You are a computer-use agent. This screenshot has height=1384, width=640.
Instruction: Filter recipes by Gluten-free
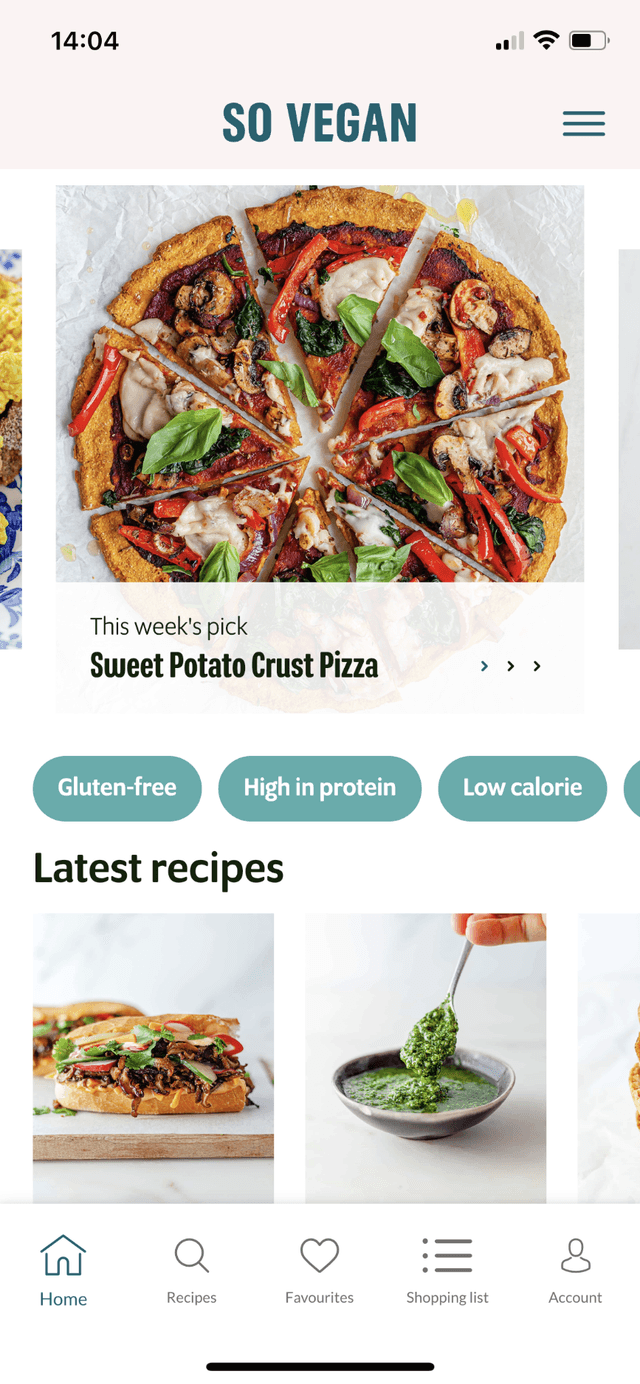tap(117, 788)
